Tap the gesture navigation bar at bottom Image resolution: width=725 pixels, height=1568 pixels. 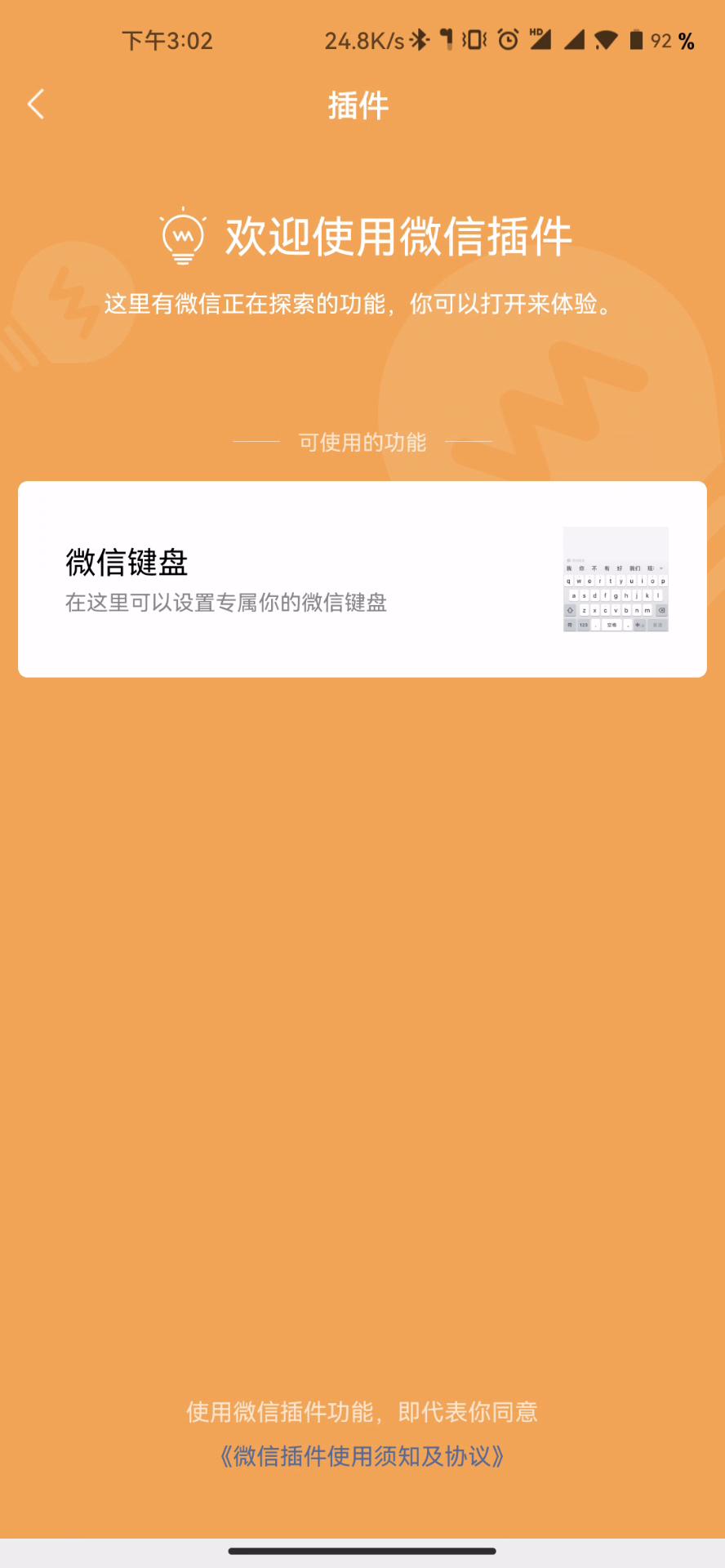pyautogui.click(x=362, y=1549)
